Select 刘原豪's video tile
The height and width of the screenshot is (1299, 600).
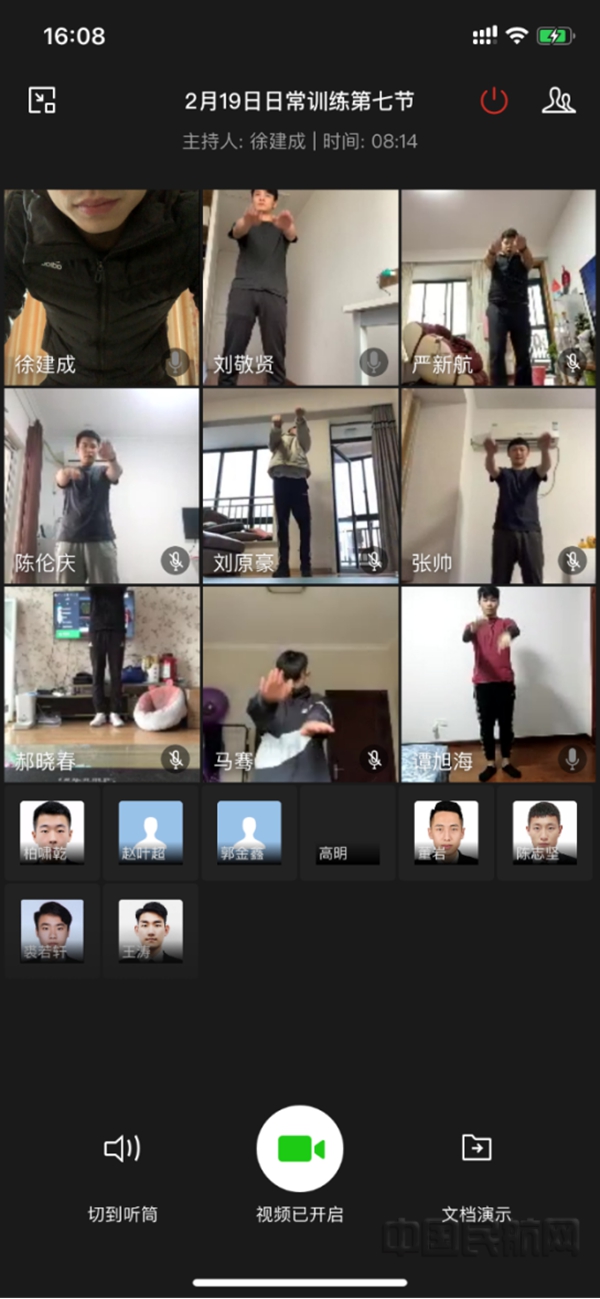tap(300, 485)
